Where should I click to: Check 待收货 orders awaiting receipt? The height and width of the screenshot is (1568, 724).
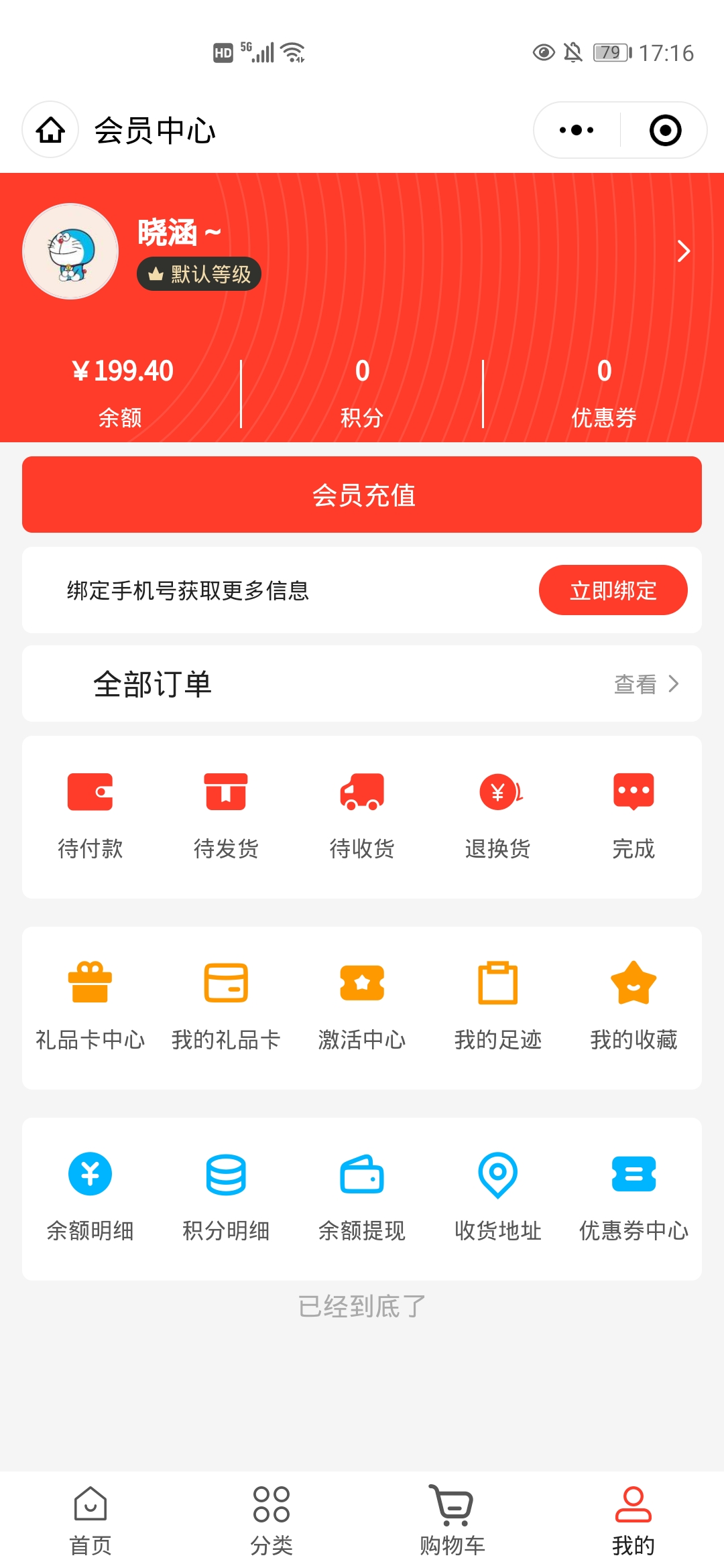tap(362, 815)
